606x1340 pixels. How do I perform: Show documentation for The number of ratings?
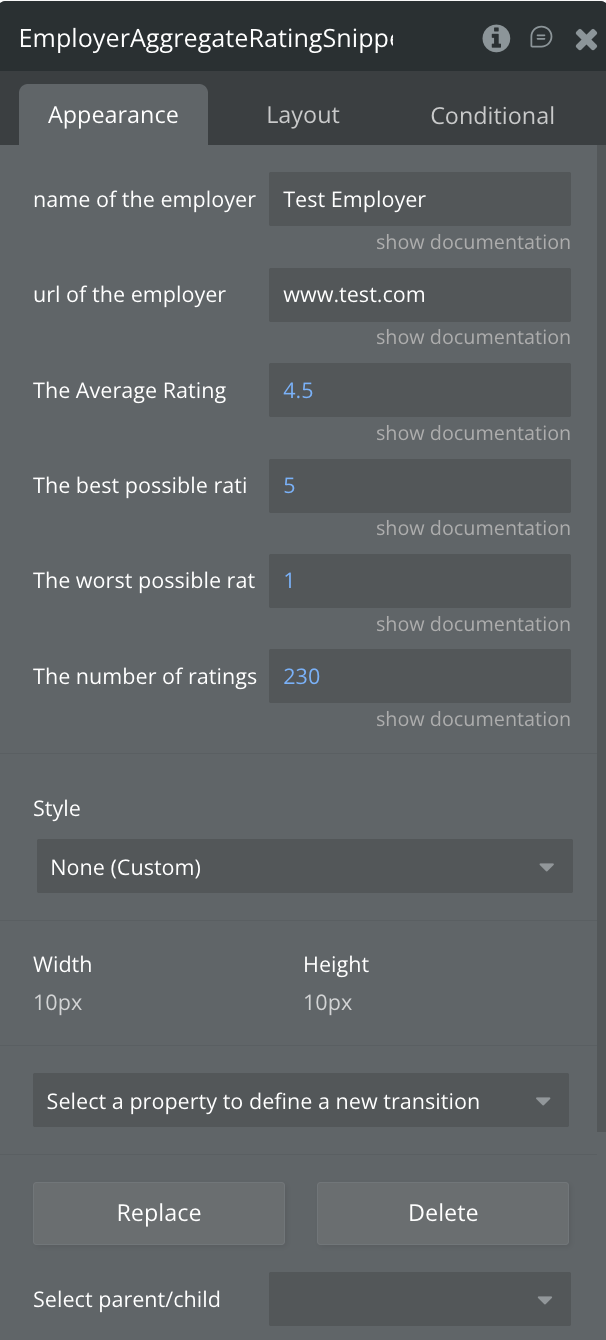tap(473, 719)
